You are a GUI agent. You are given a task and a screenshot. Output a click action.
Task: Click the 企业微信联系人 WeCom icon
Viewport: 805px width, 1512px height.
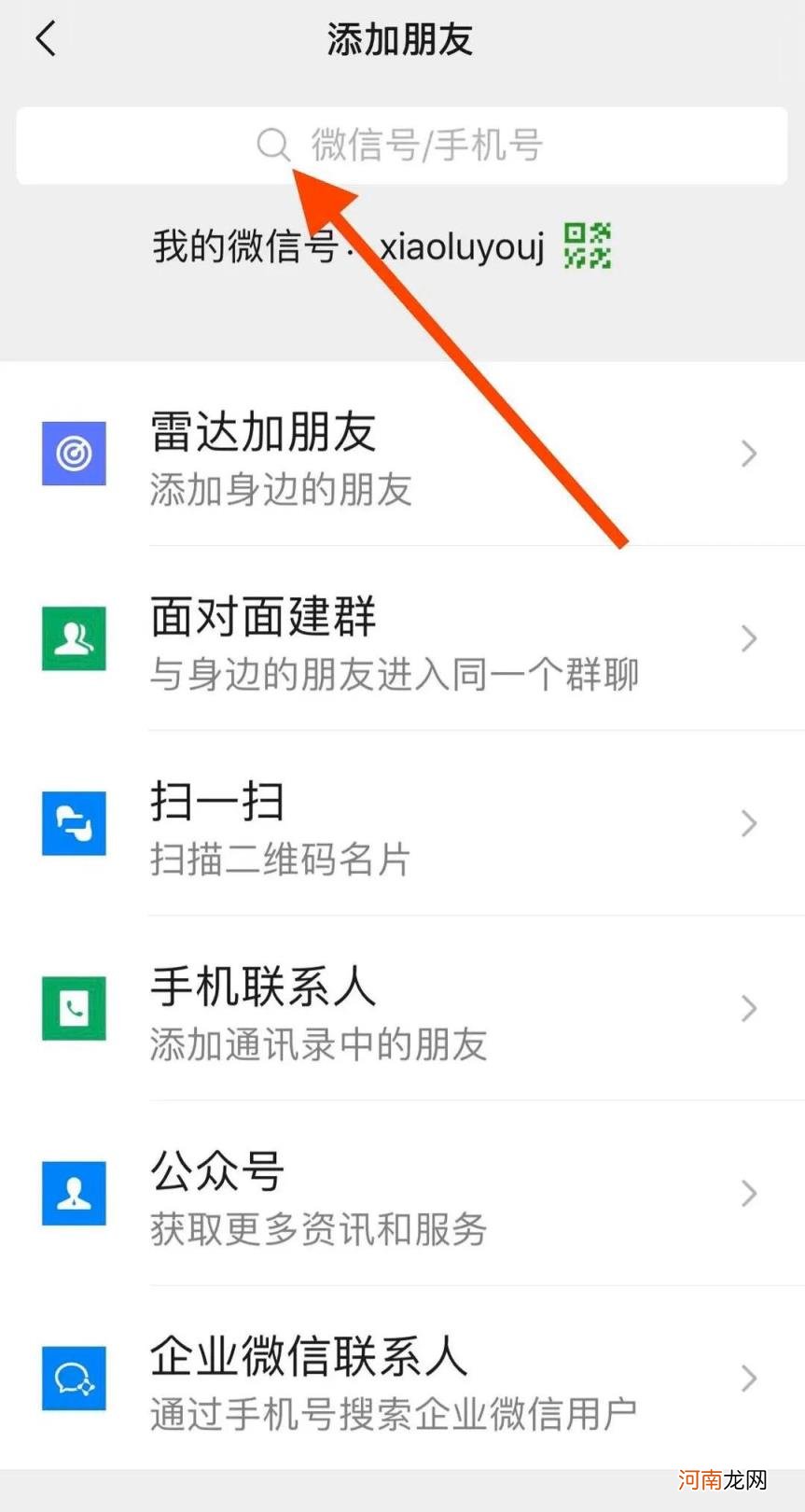click(74, 1379)
